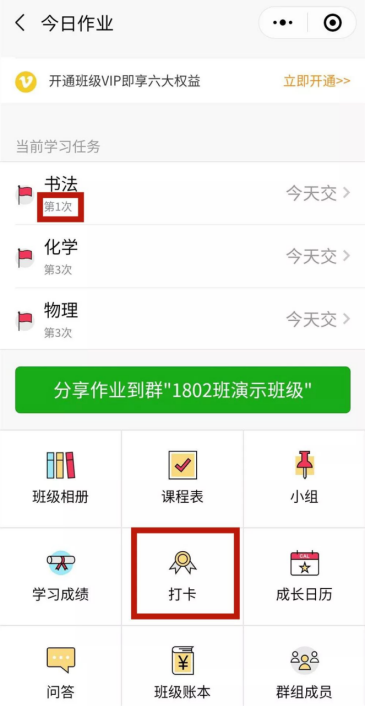Open 小组 groups section

click(x=304, y=478)
